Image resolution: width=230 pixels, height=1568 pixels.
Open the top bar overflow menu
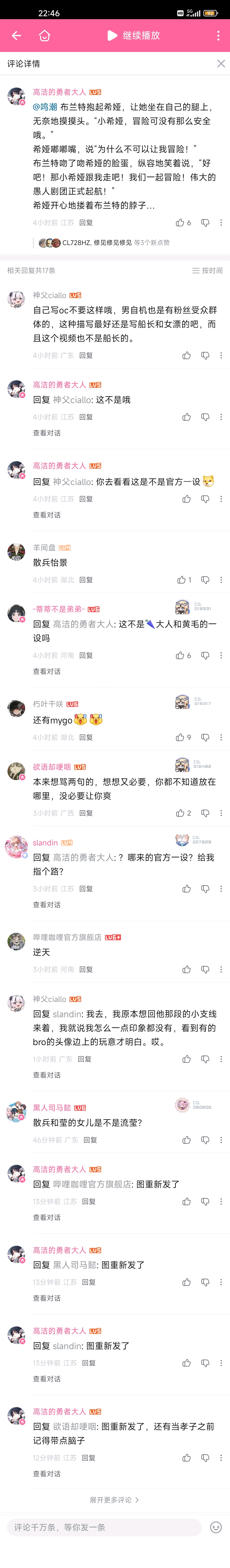(218, 35)
